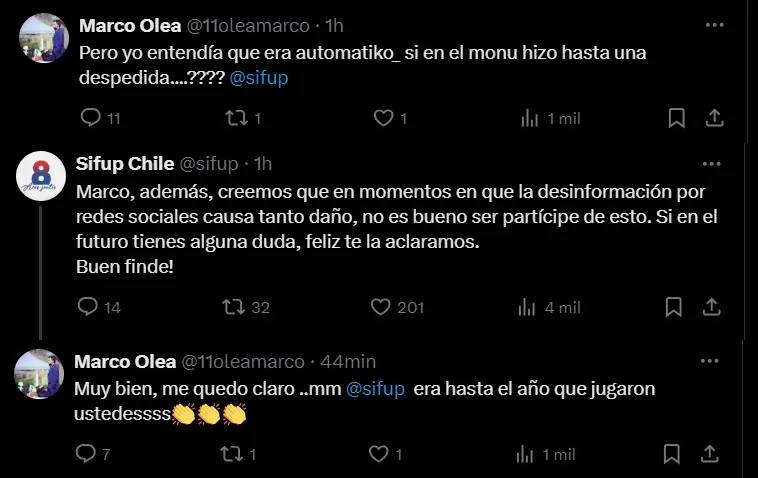
Task: Open overflow menu on Marco Olea's 44min tweet
Action: (712, 360)
